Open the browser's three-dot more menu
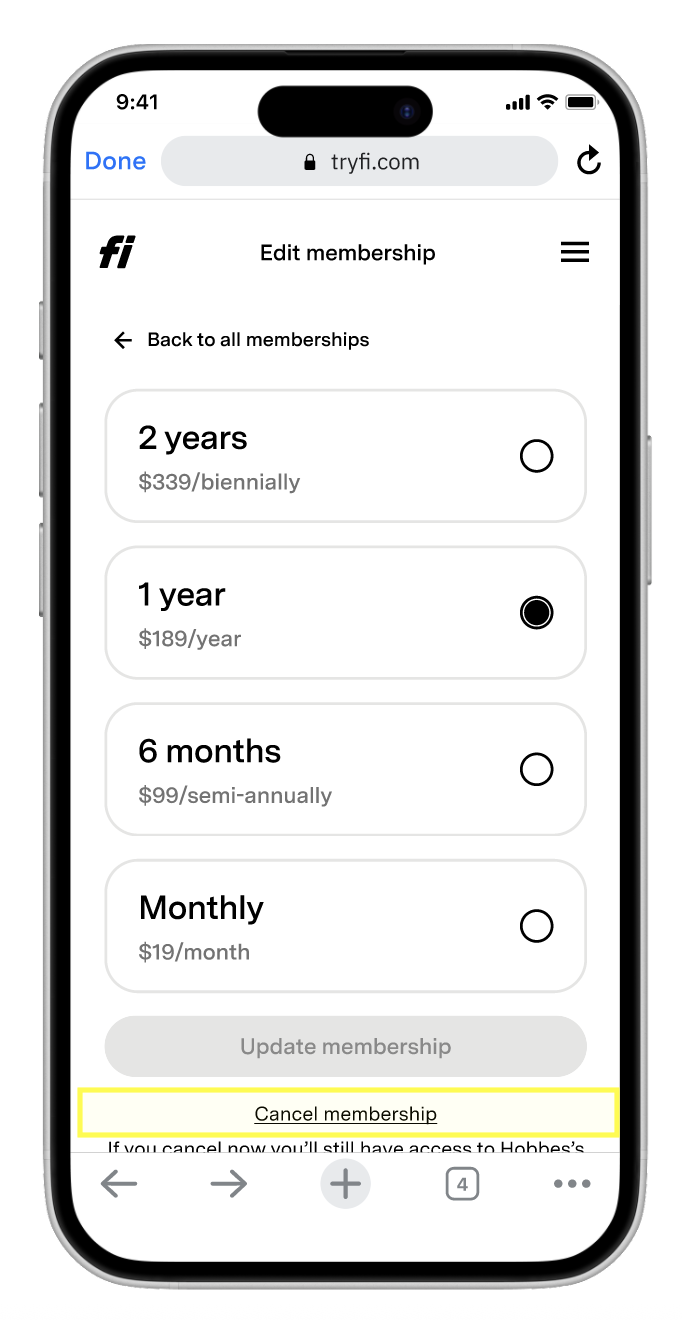Viewport: 682px width, 1320px height. point(572,1185)
